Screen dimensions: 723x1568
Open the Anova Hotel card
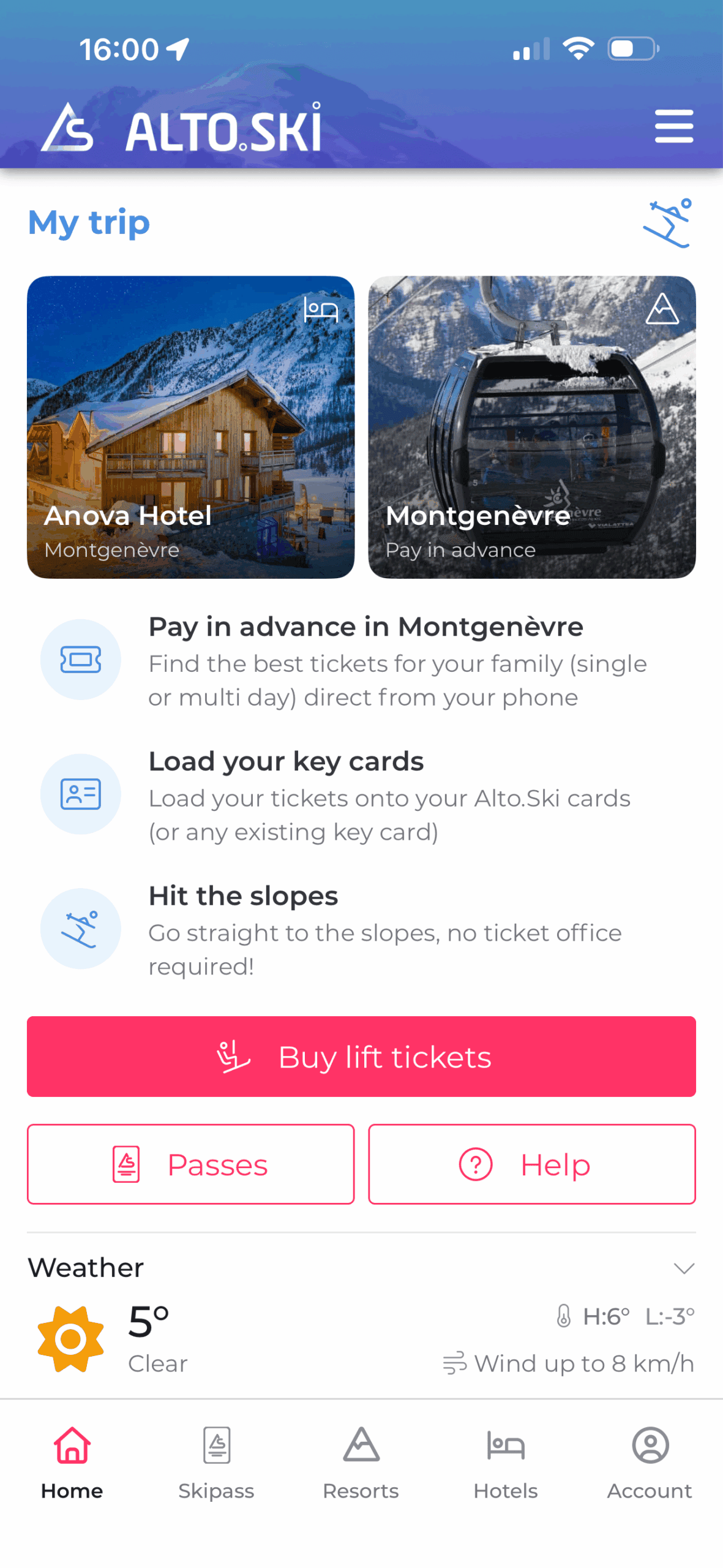190,426
